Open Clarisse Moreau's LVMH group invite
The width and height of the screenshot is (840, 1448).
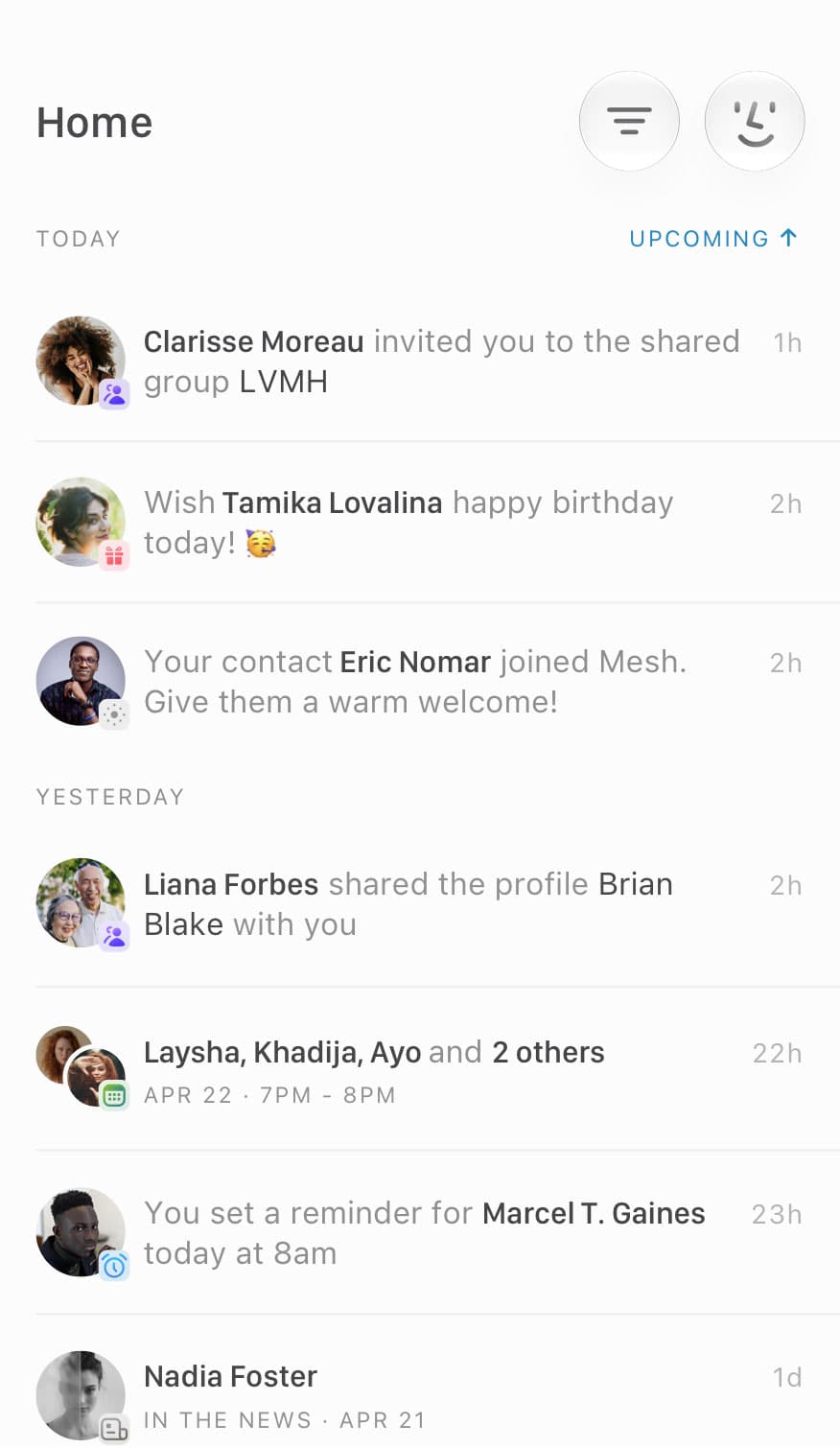pos(420,362)
